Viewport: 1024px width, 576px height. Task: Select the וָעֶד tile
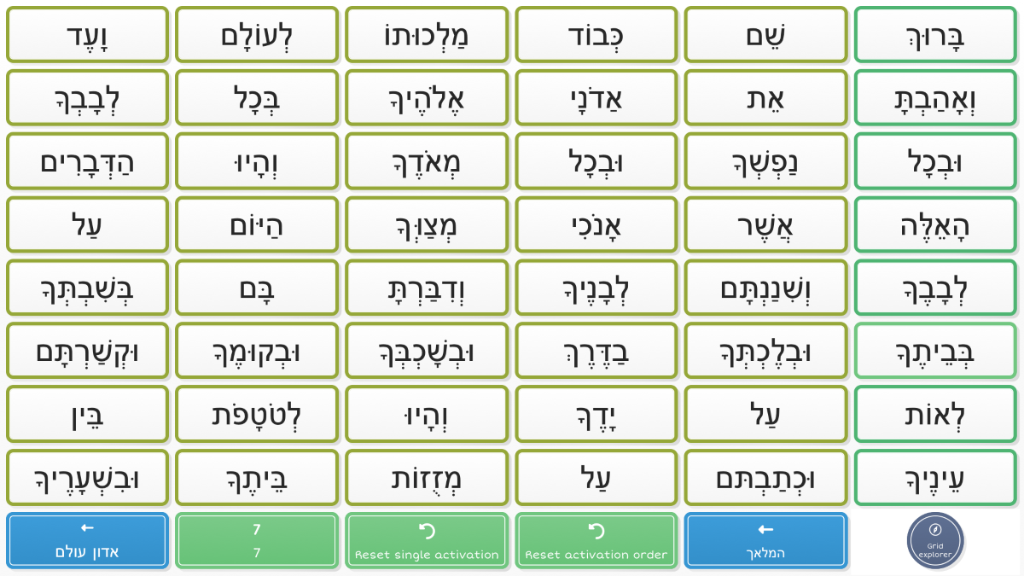(87, 35)
